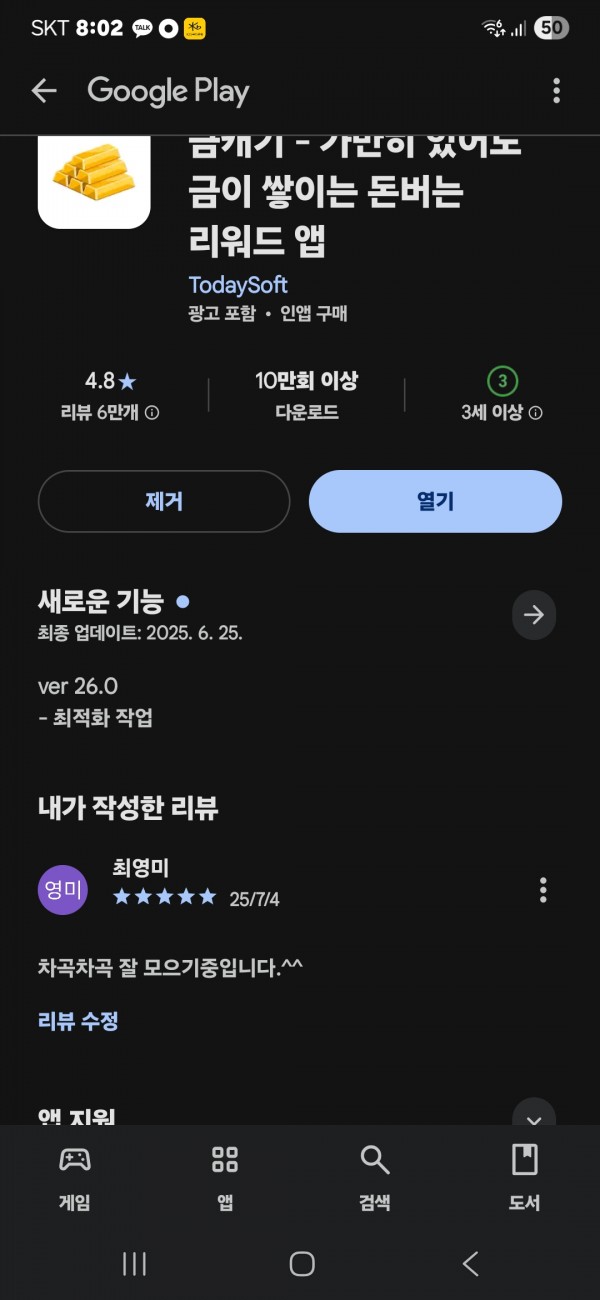The image size is (600, 1300).
Task: Go back using the top-left arrow
Action: click(44, 92)
